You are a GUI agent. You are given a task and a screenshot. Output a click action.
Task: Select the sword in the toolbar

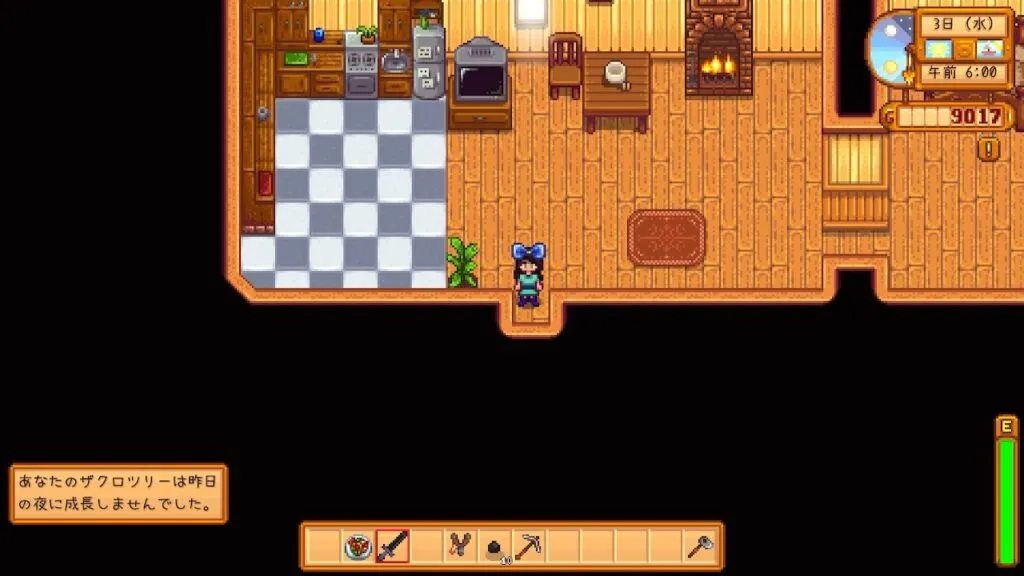(x=392, y=546)
